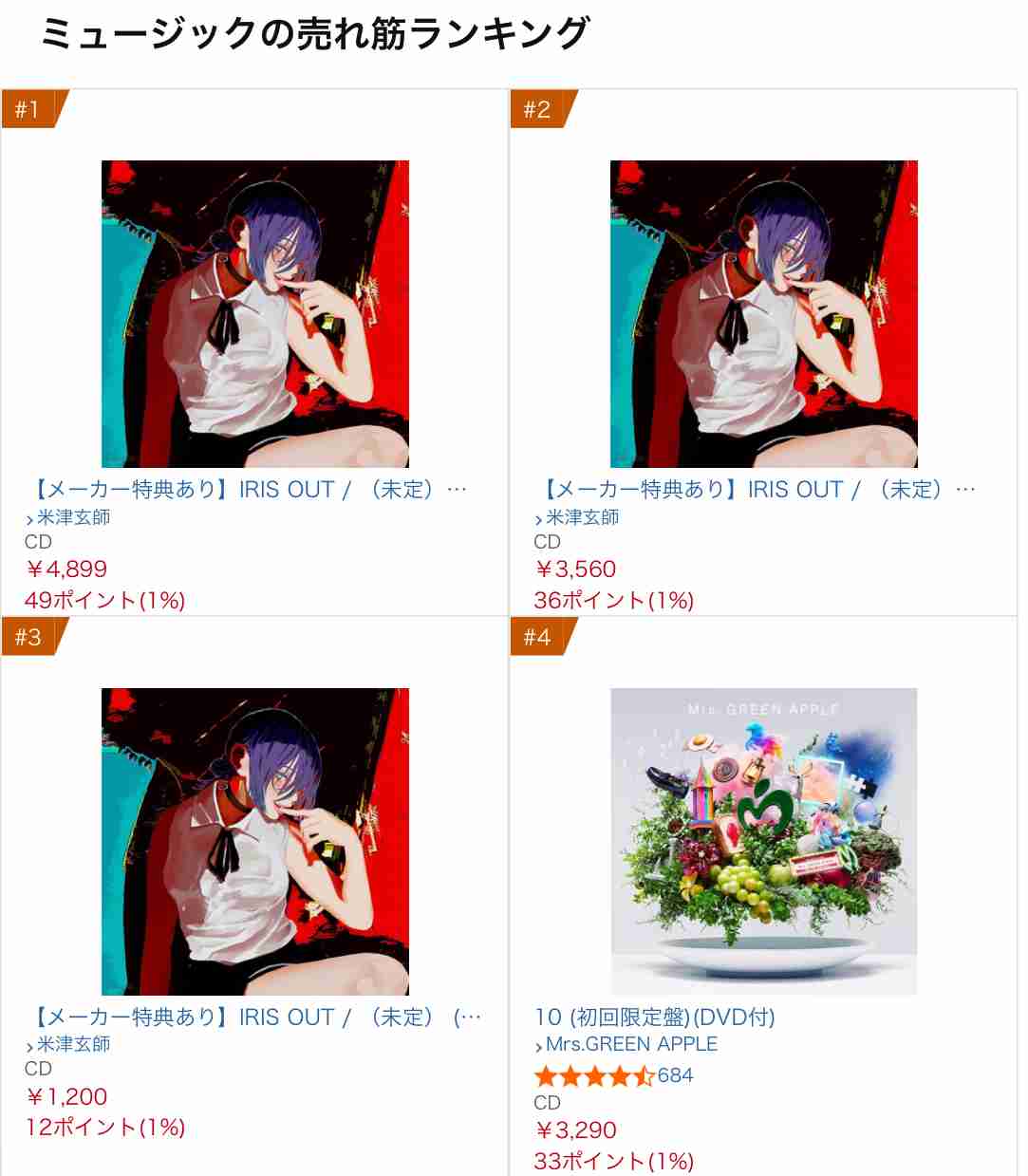Open the #1 ranked IRIS OUT cover image
Viewport: 1028px width, 1176px height.
click(254, 313)
